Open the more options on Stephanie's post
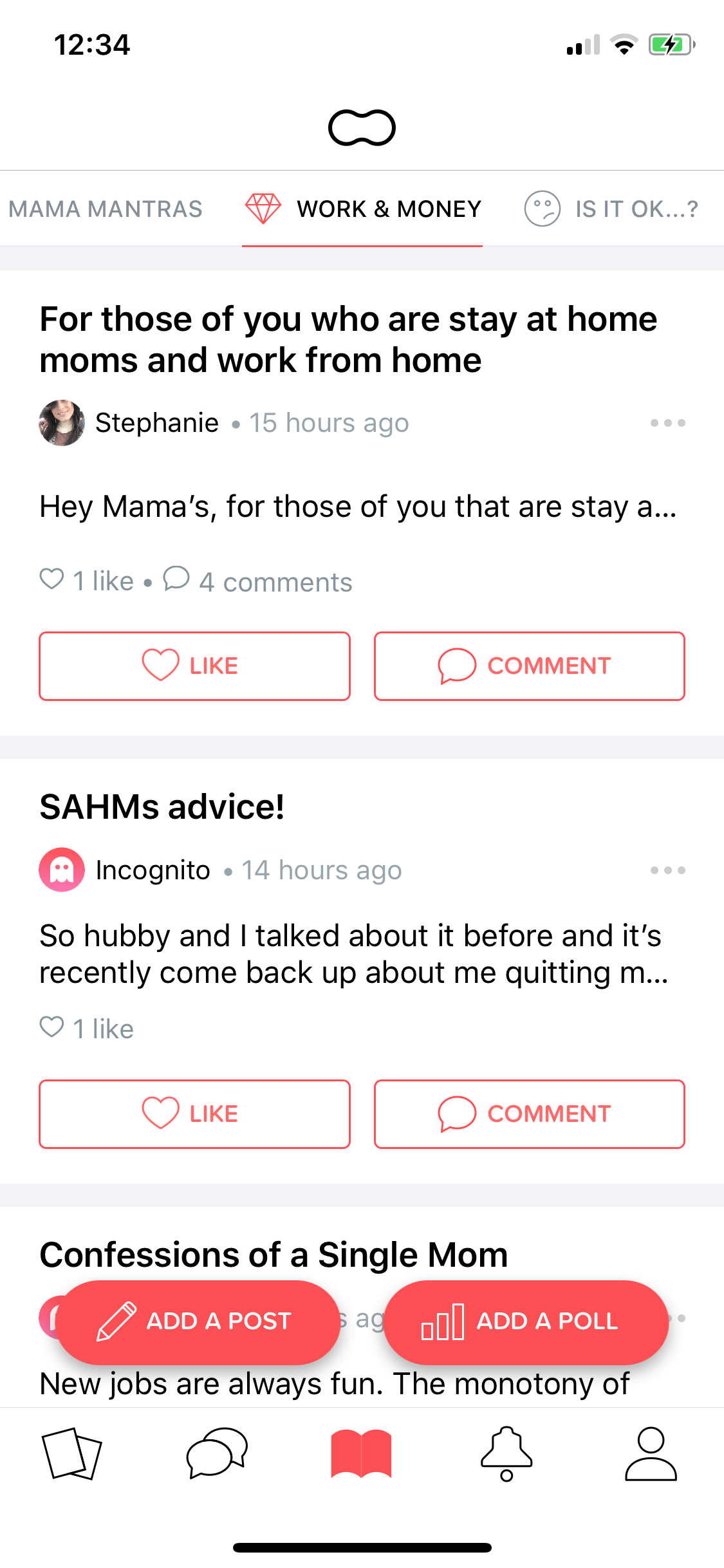Viewport: 724px width, 1568px height. point(667,423)
